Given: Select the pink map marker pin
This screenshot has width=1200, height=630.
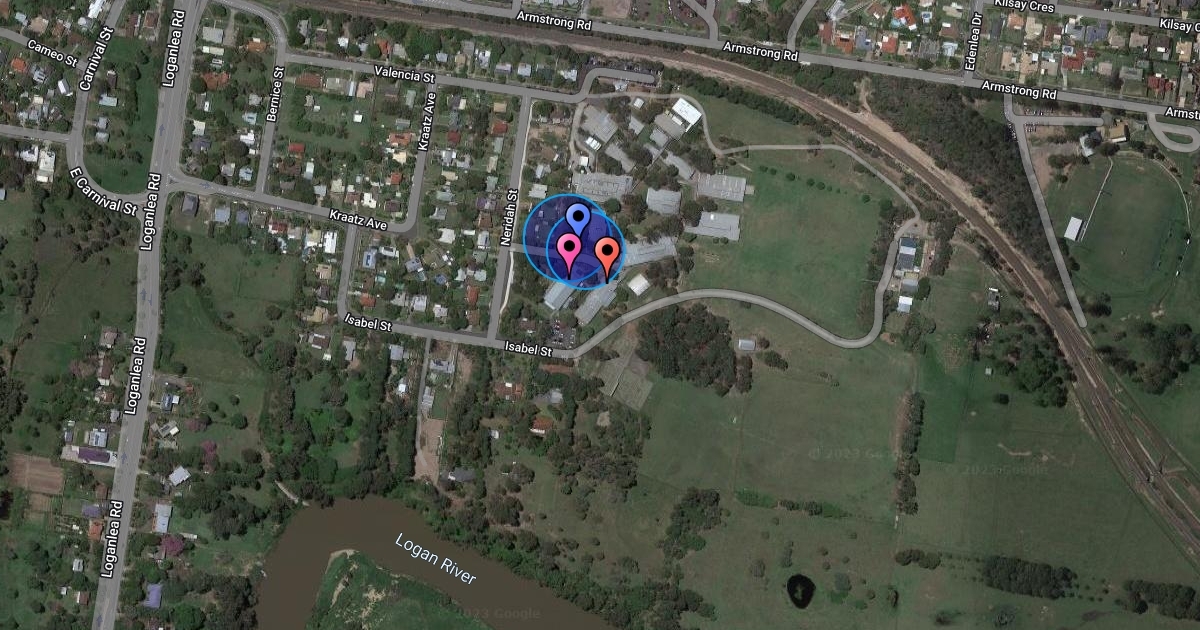Looking at the screenshot, I should 568,250.
